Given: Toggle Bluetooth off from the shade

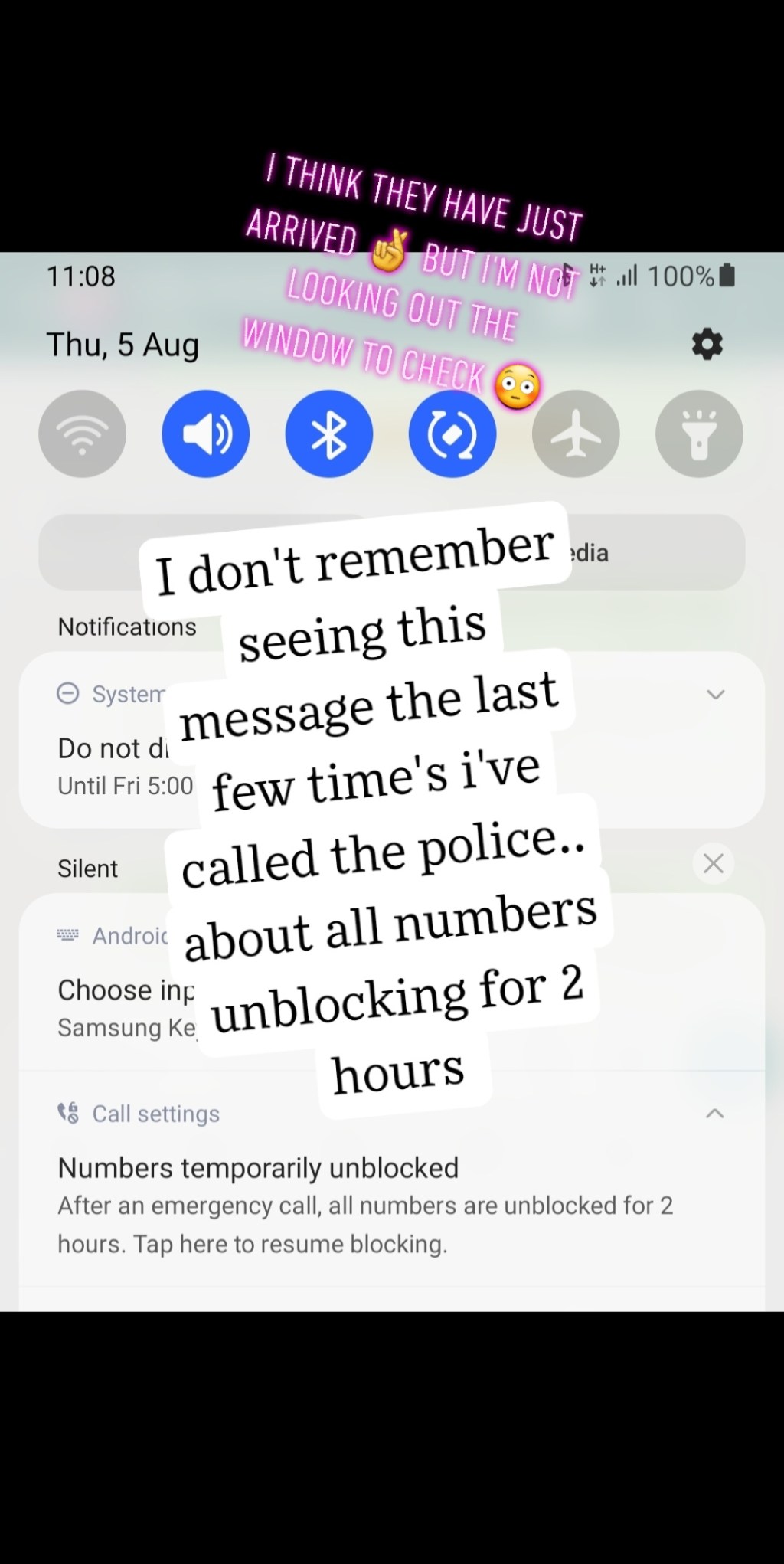Looking at the screenshot, I should pyautogui.click(x=329, y=433).
